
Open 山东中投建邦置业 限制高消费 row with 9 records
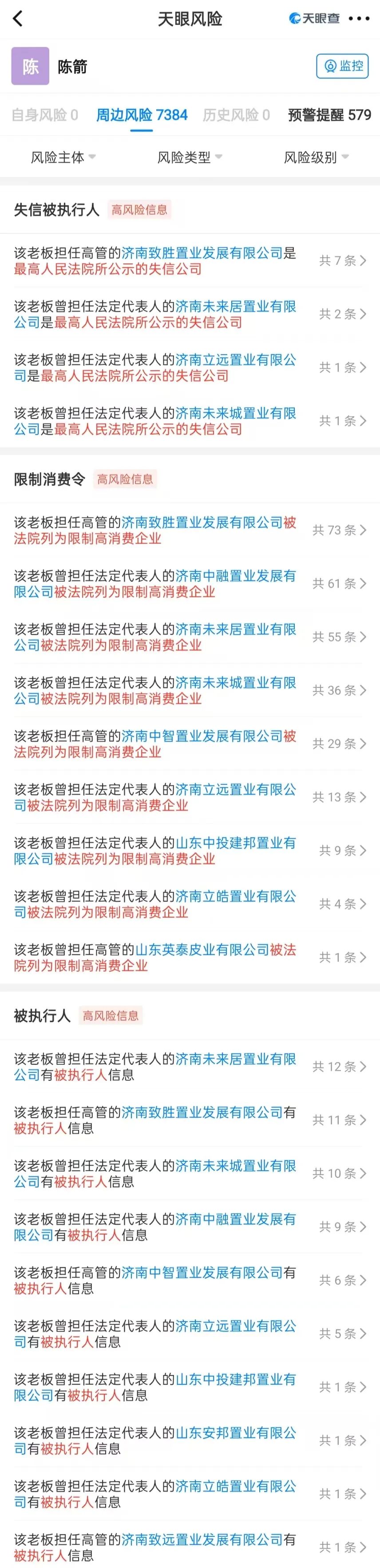point(190,850)
